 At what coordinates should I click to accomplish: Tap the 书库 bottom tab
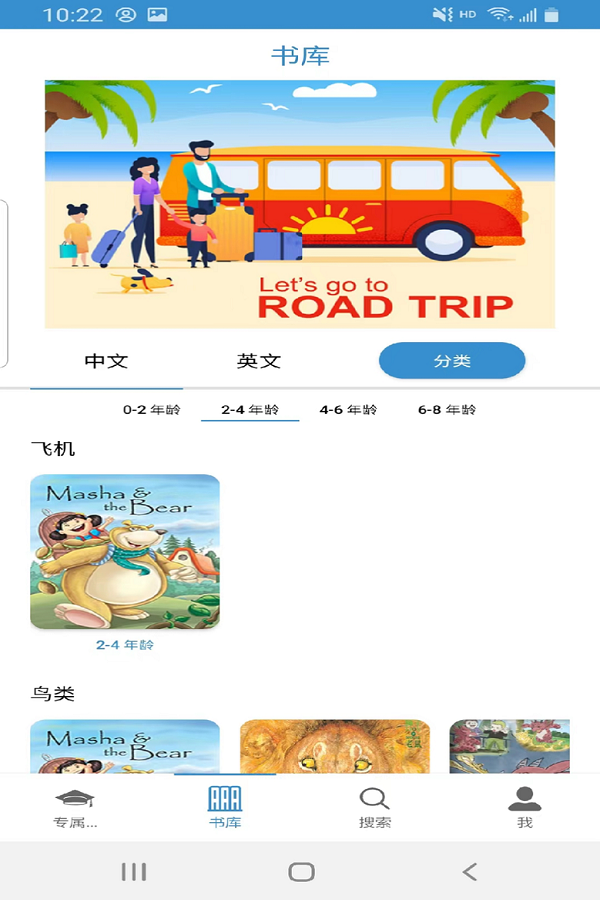tap(225, 808)
